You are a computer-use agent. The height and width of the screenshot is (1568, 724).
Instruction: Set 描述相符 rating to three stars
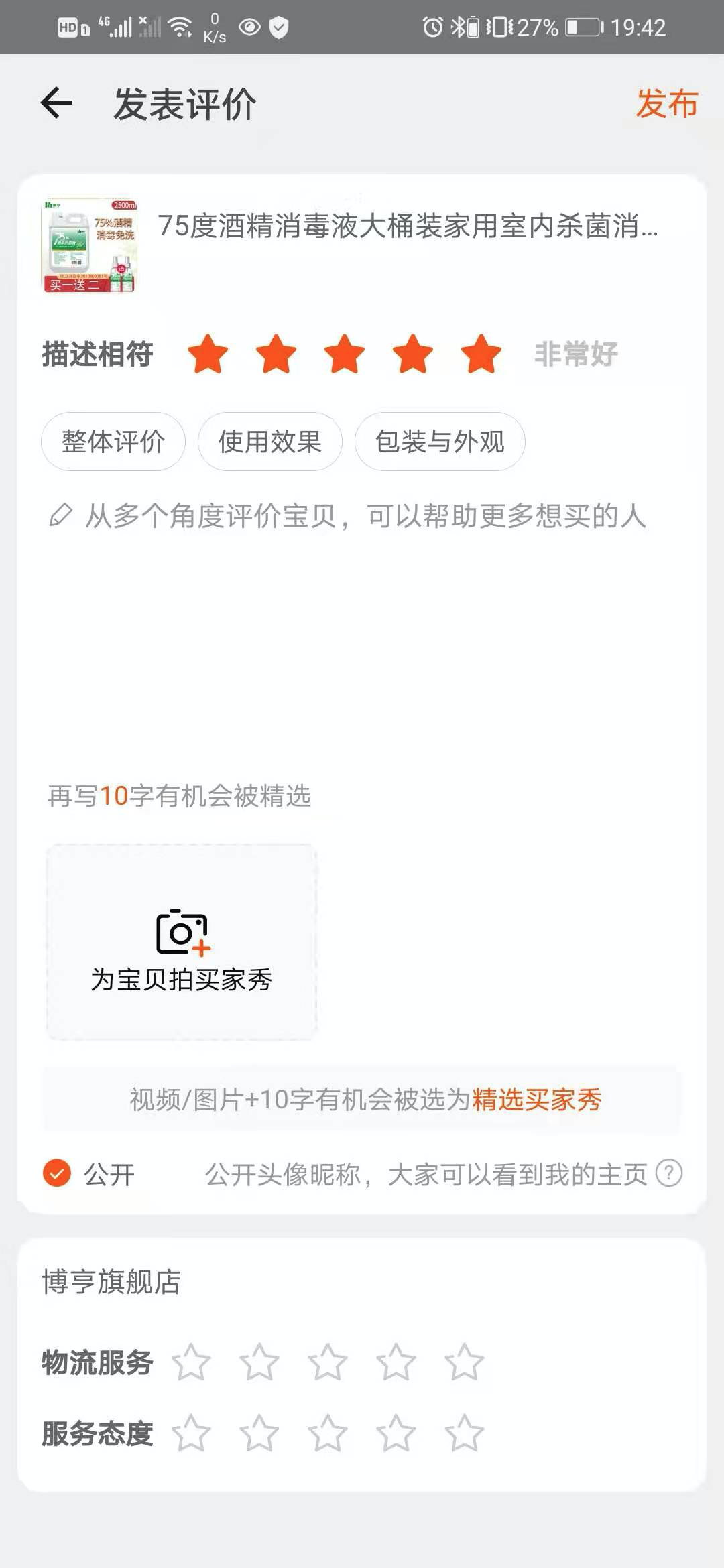[x=344, y=354]
